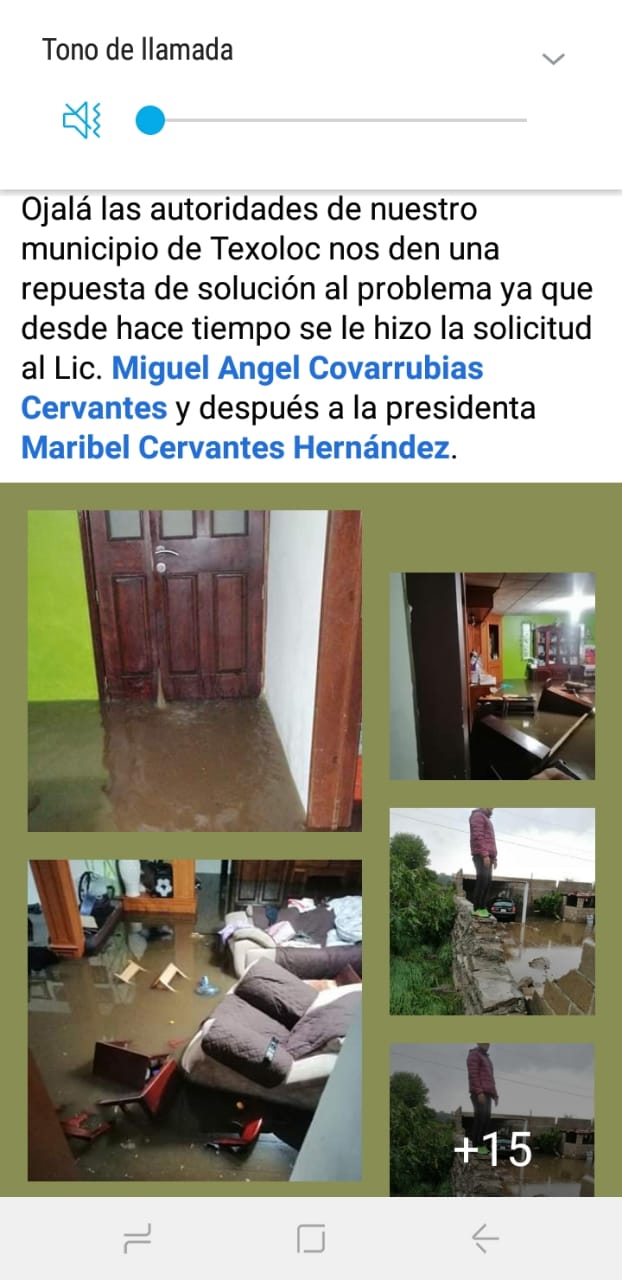Open the photo of the green-walled flooded room
Image resolution: width=622 pixels, height=1280 pixels.
492,676
